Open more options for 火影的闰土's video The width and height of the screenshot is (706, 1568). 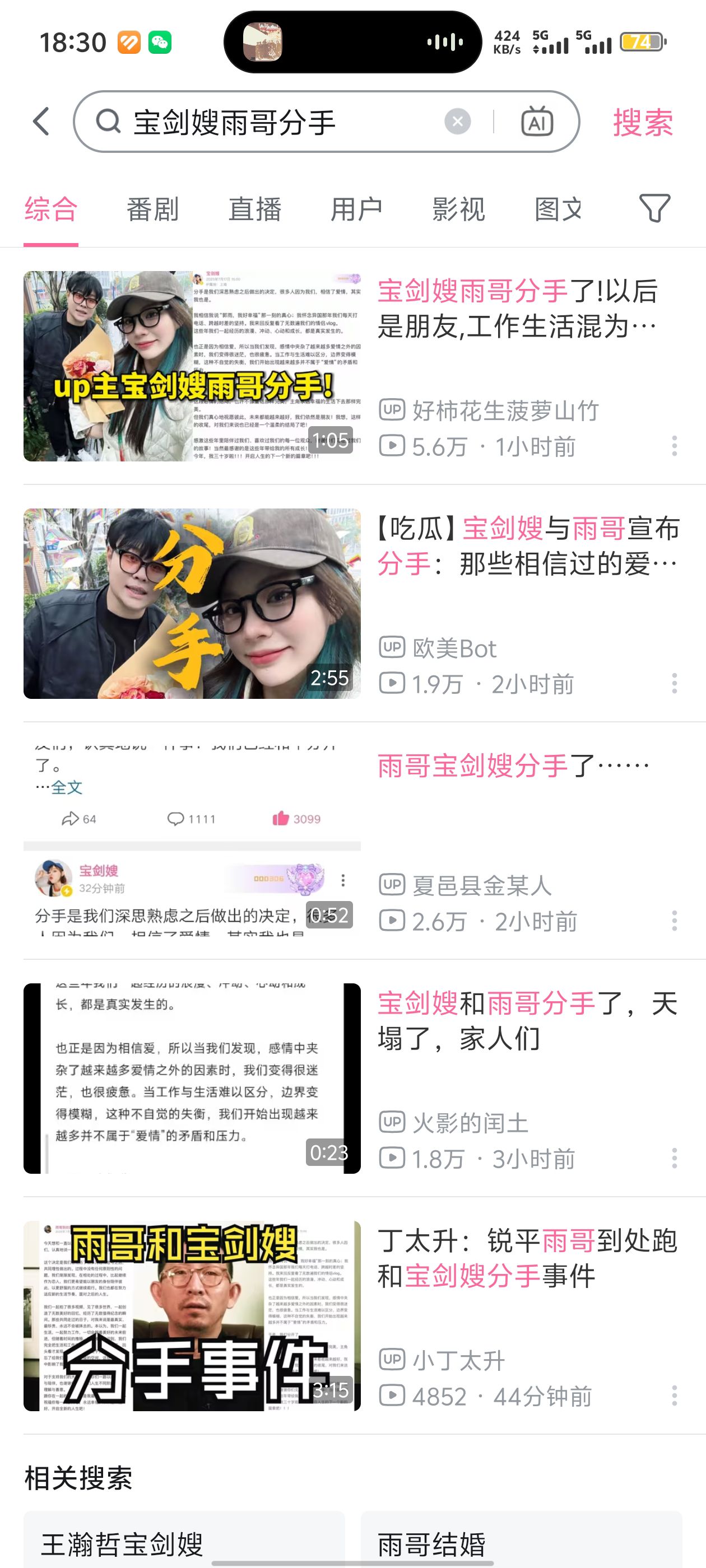[674, 1158]
